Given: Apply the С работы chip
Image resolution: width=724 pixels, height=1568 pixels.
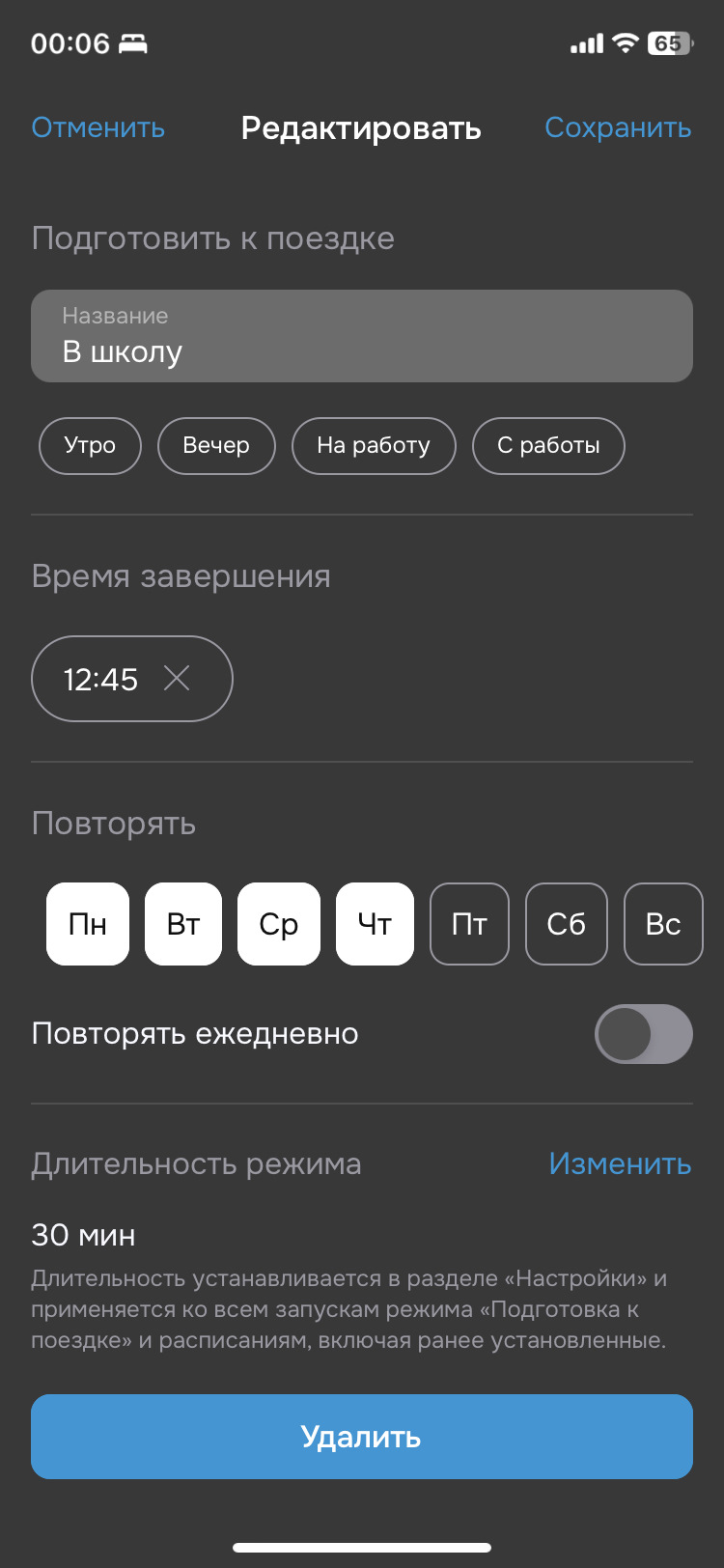Looking at the screenshot, I should pyautogui.click(x=548, y=445).
